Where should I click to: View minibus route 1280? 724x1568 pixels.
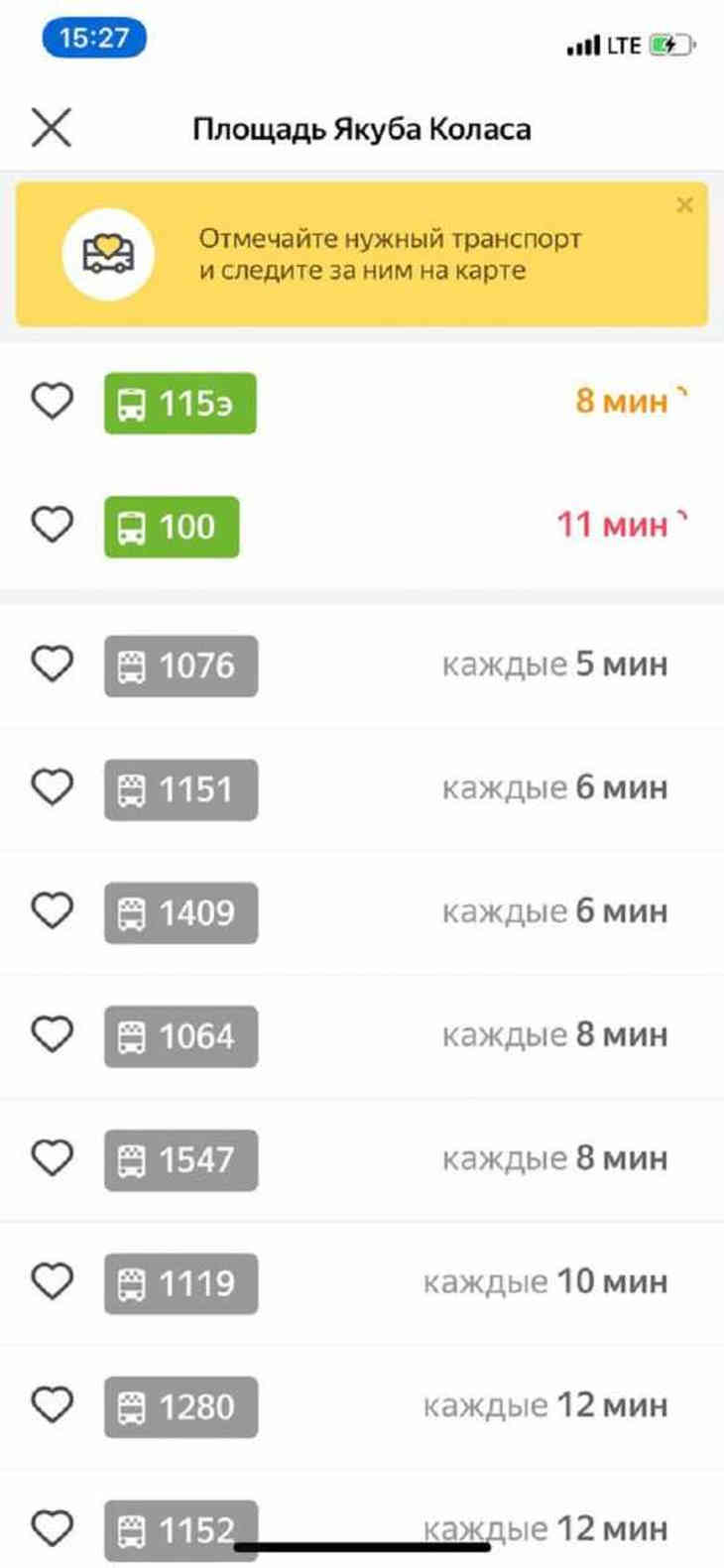pos(181,1406)
